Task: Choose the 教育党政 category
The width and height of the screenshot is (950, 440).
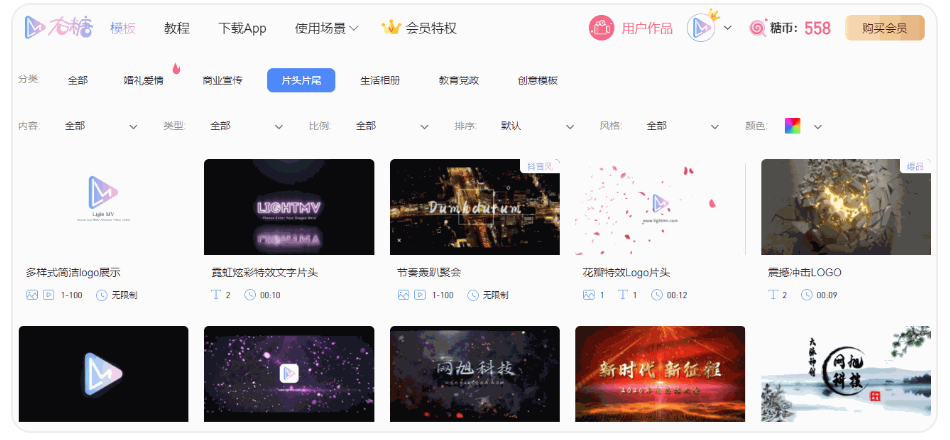Action: pos(458,81)
